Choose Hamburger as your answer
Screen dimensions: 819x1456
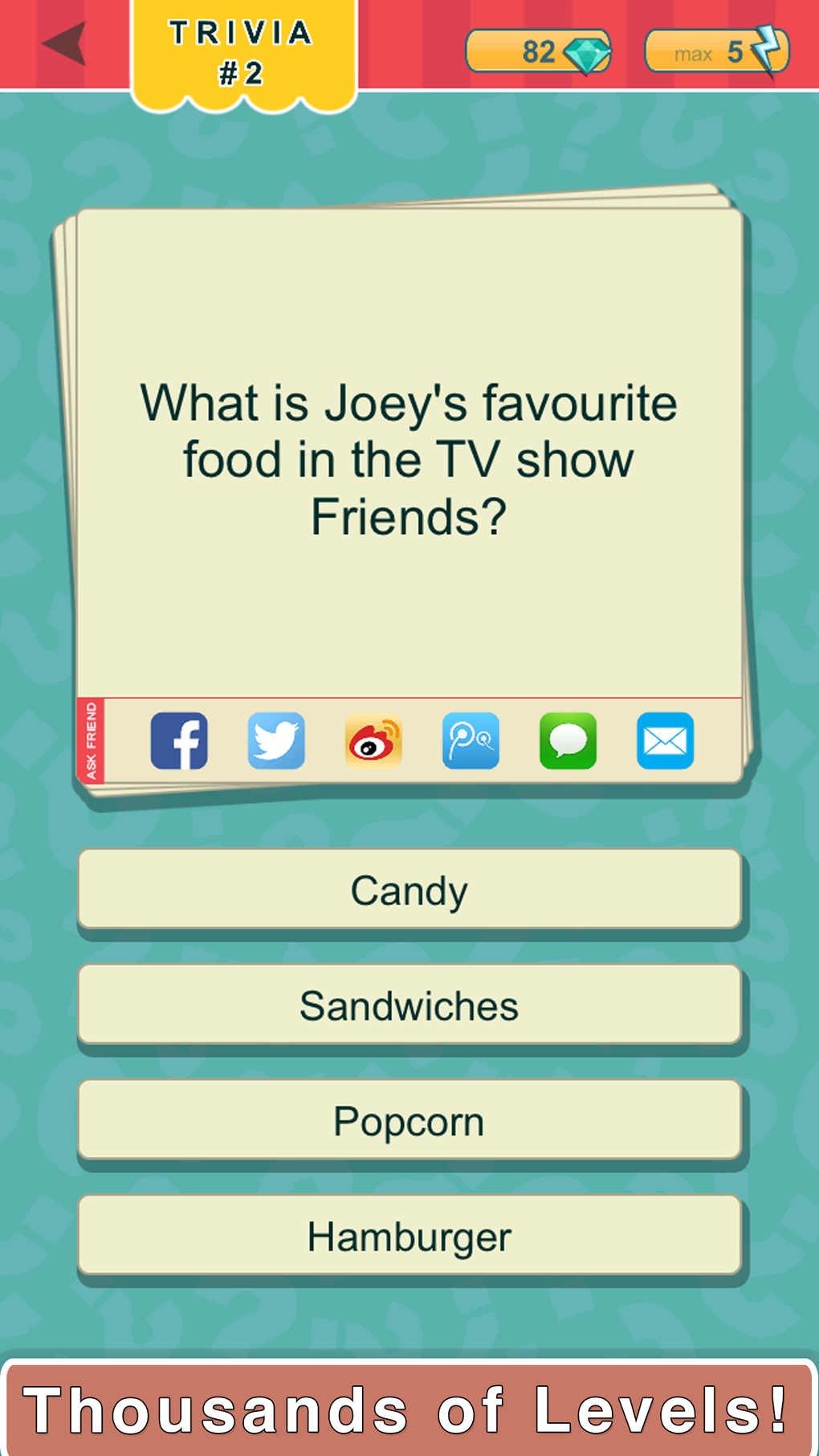pyautogui.click(x=409, y=1237)
